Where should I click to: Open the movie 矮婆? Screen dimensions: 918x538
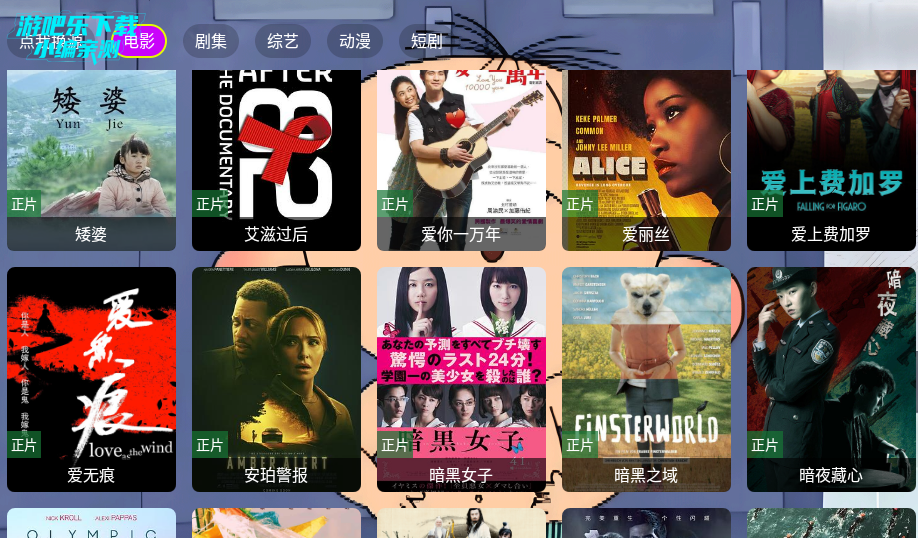91,160
